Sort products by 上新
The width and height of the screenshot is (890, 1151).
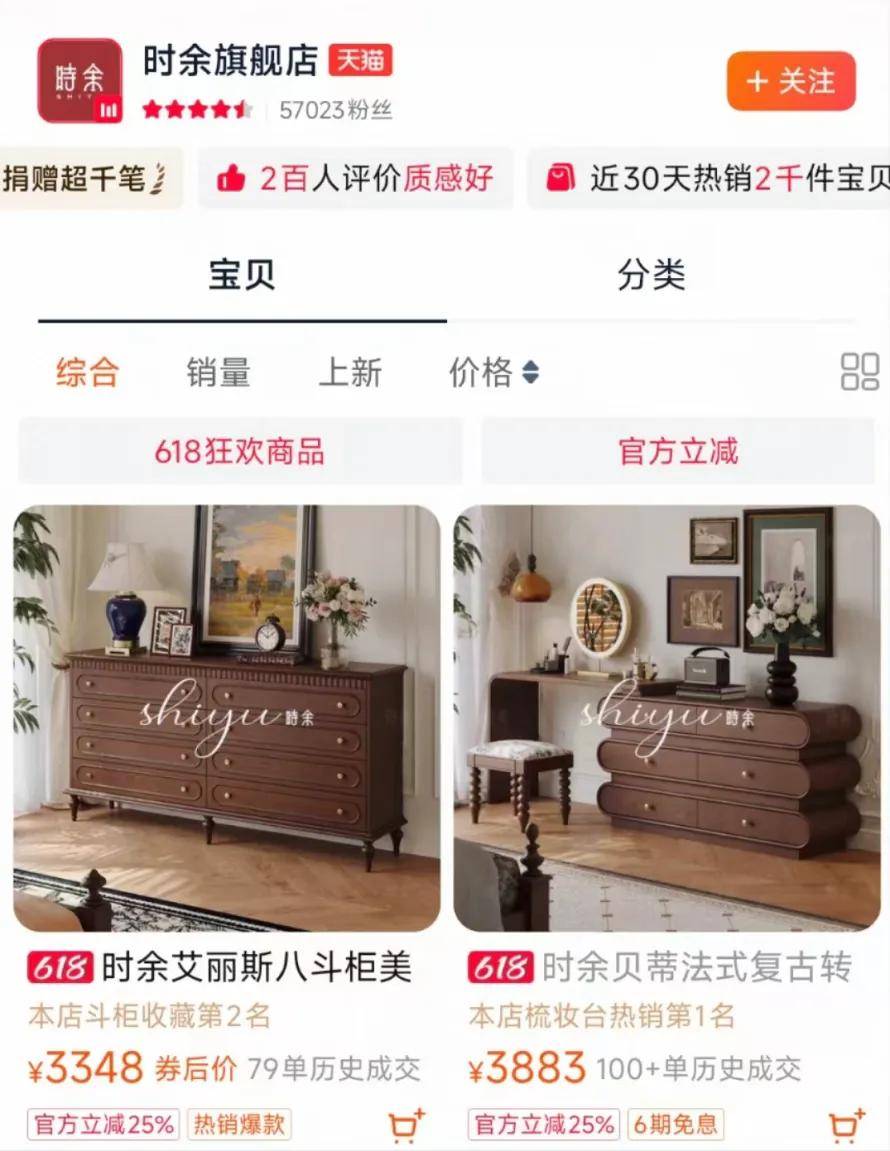tap(350, 372)
